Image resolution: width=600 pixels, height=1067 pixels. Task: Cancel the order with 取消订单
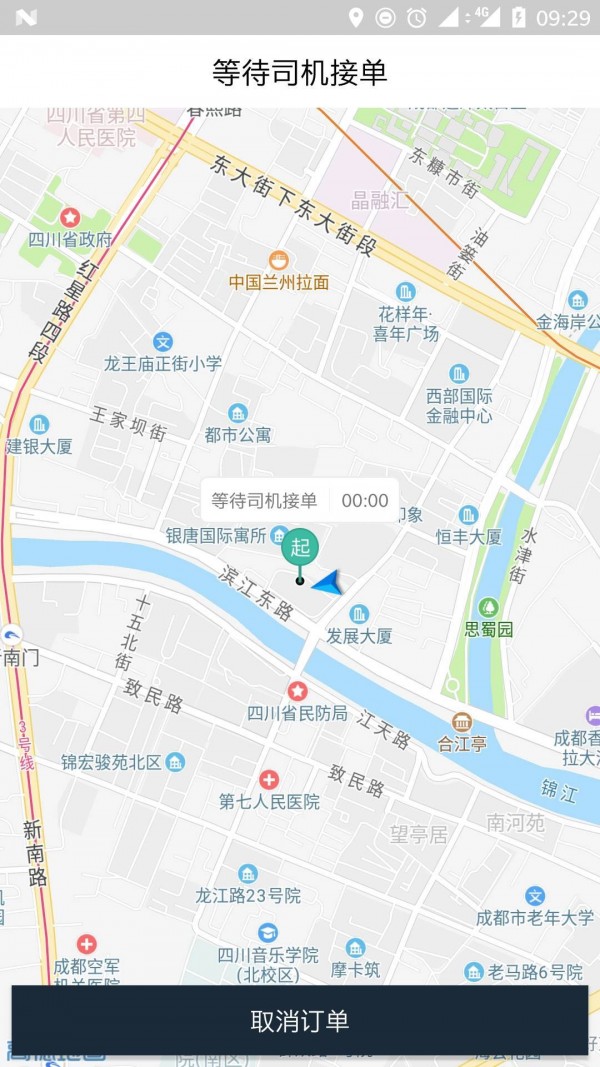300,1020
